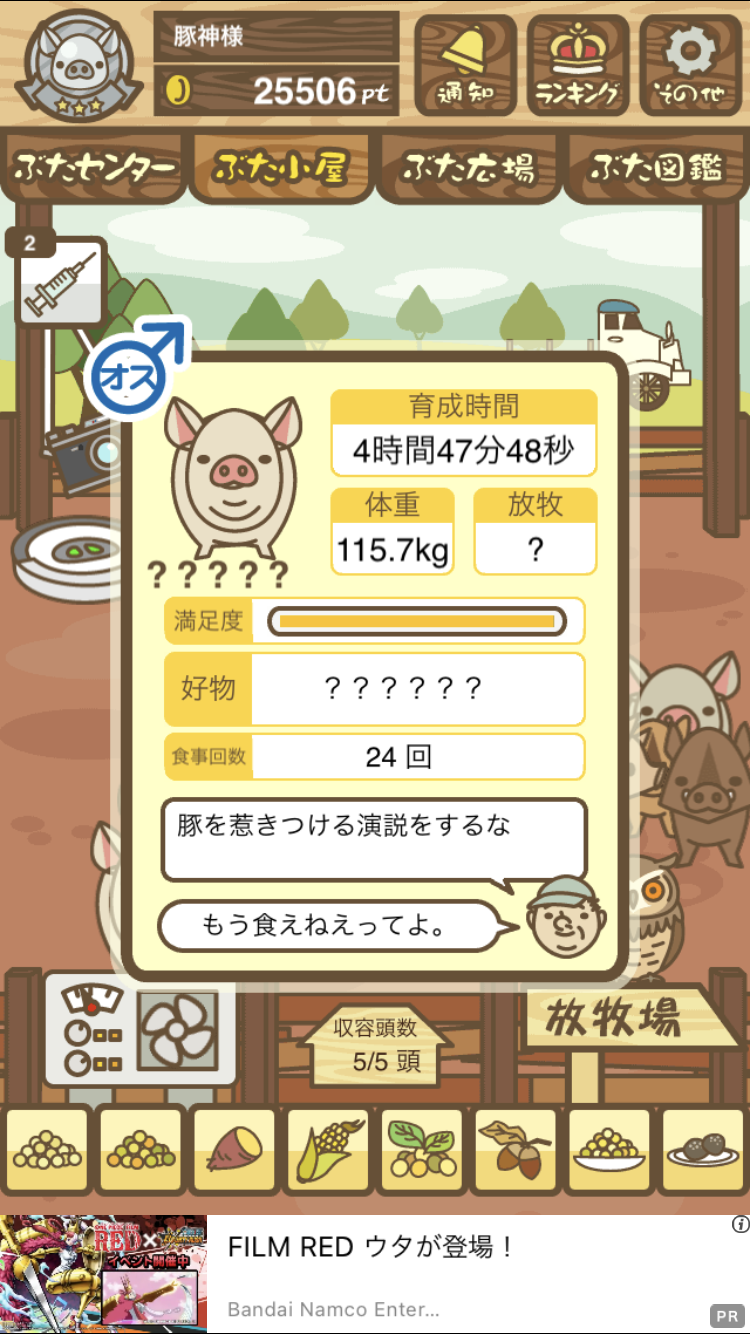750x1334 pixels.
Task: Open the その他 settings gear
Action: pos(691,65)
